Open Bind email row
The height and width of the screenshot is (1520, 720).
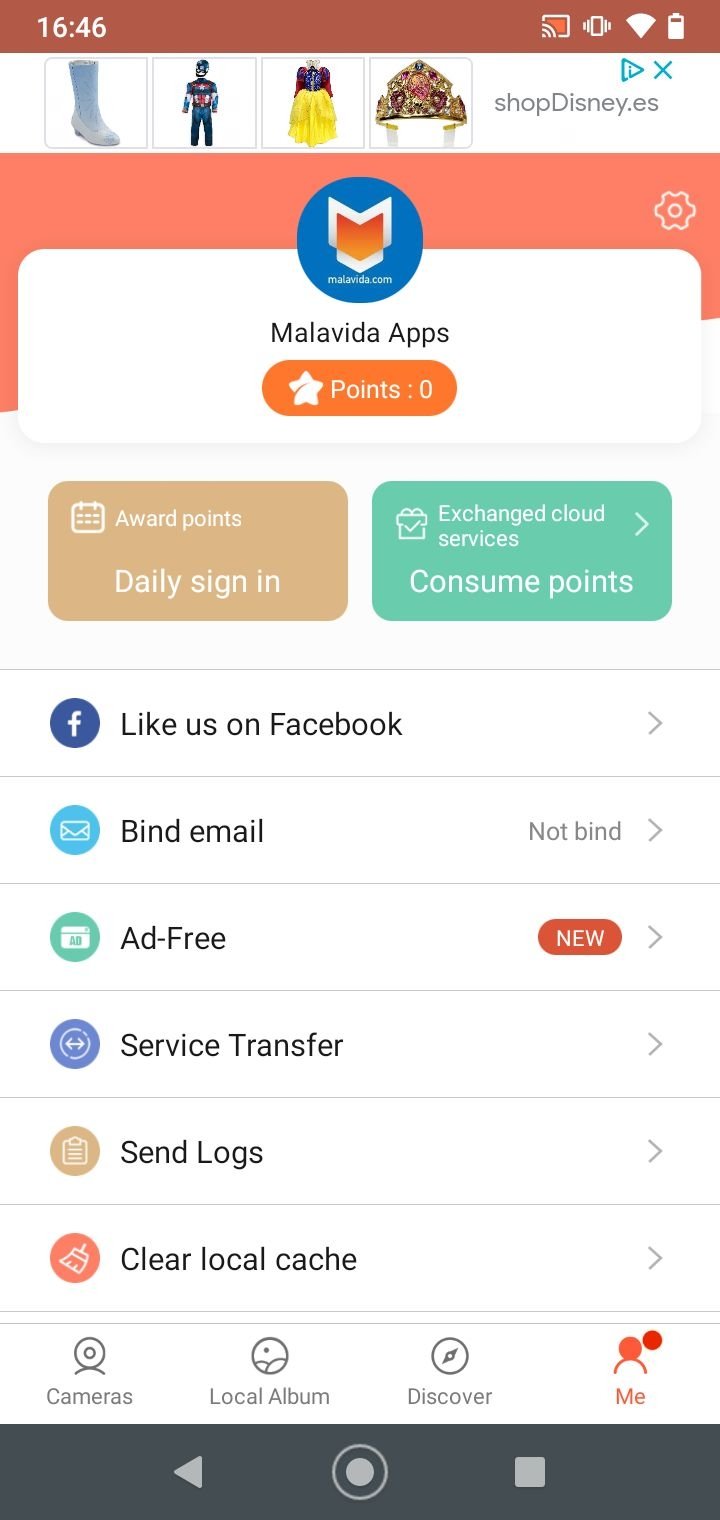pyautogui.click(x=360, y=830)
